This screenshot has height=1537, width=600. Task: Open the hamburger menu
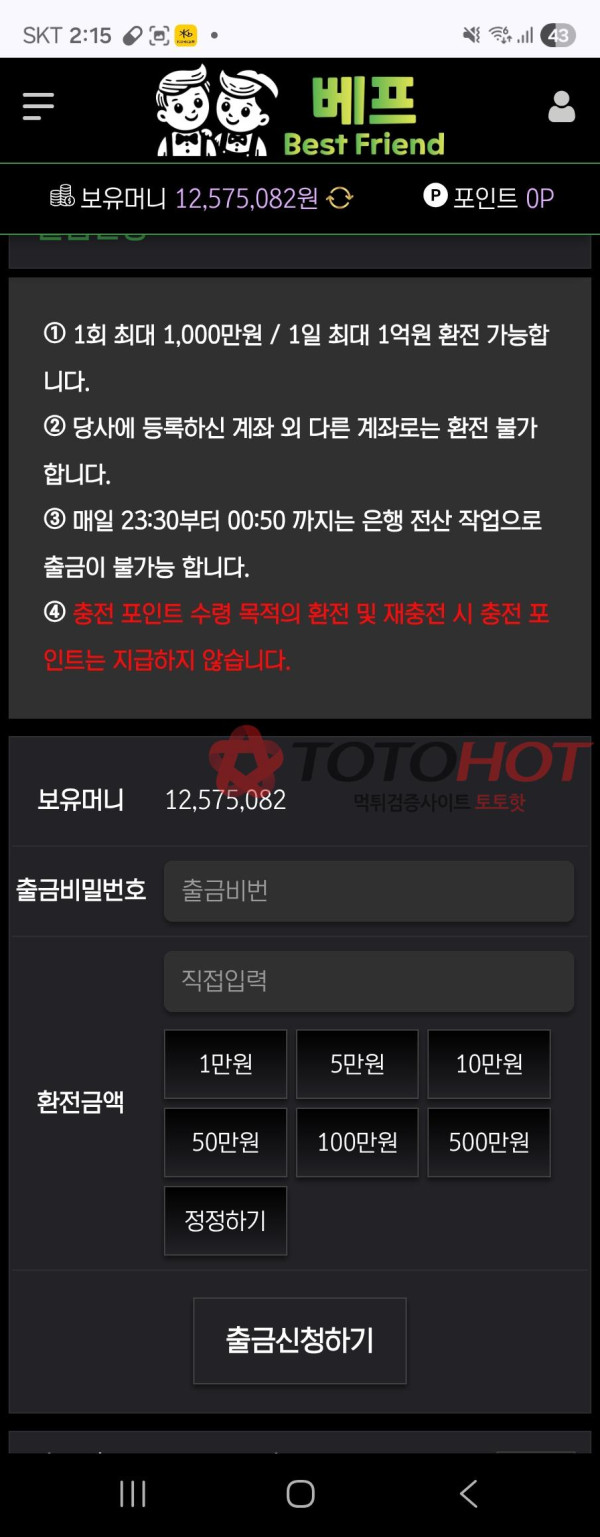[38, 106]
